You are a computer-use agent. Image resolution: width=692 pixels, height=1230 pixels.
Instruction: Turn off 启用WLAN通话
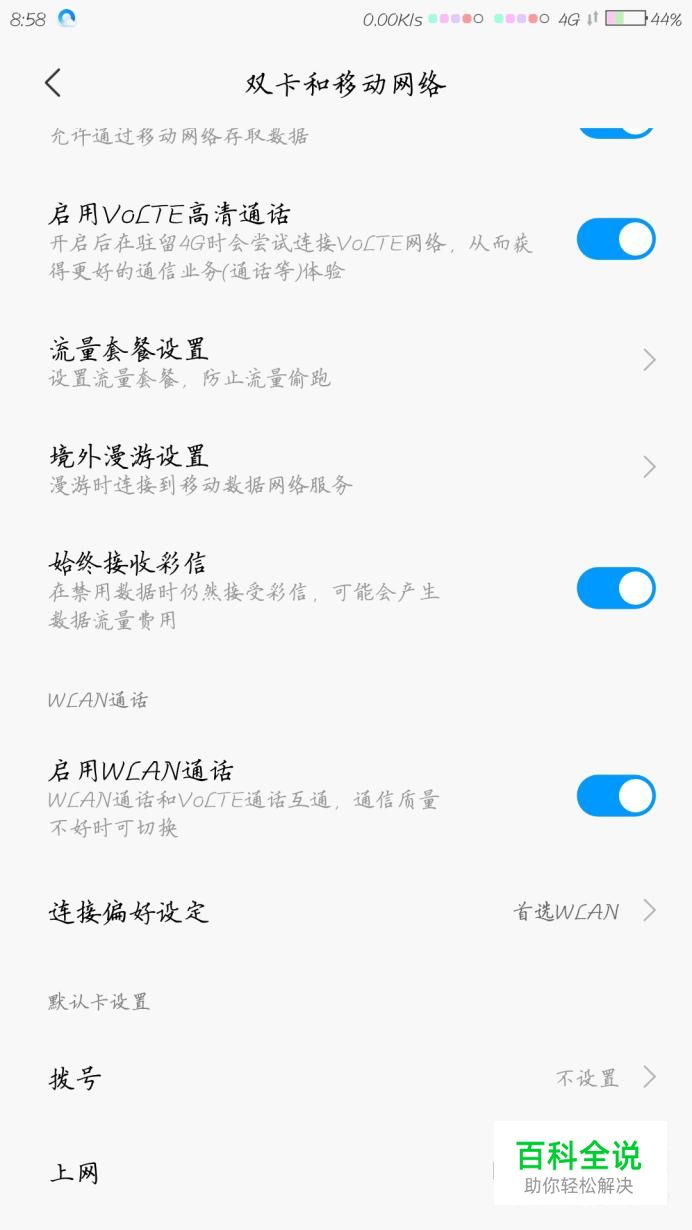tap(615, 796)
